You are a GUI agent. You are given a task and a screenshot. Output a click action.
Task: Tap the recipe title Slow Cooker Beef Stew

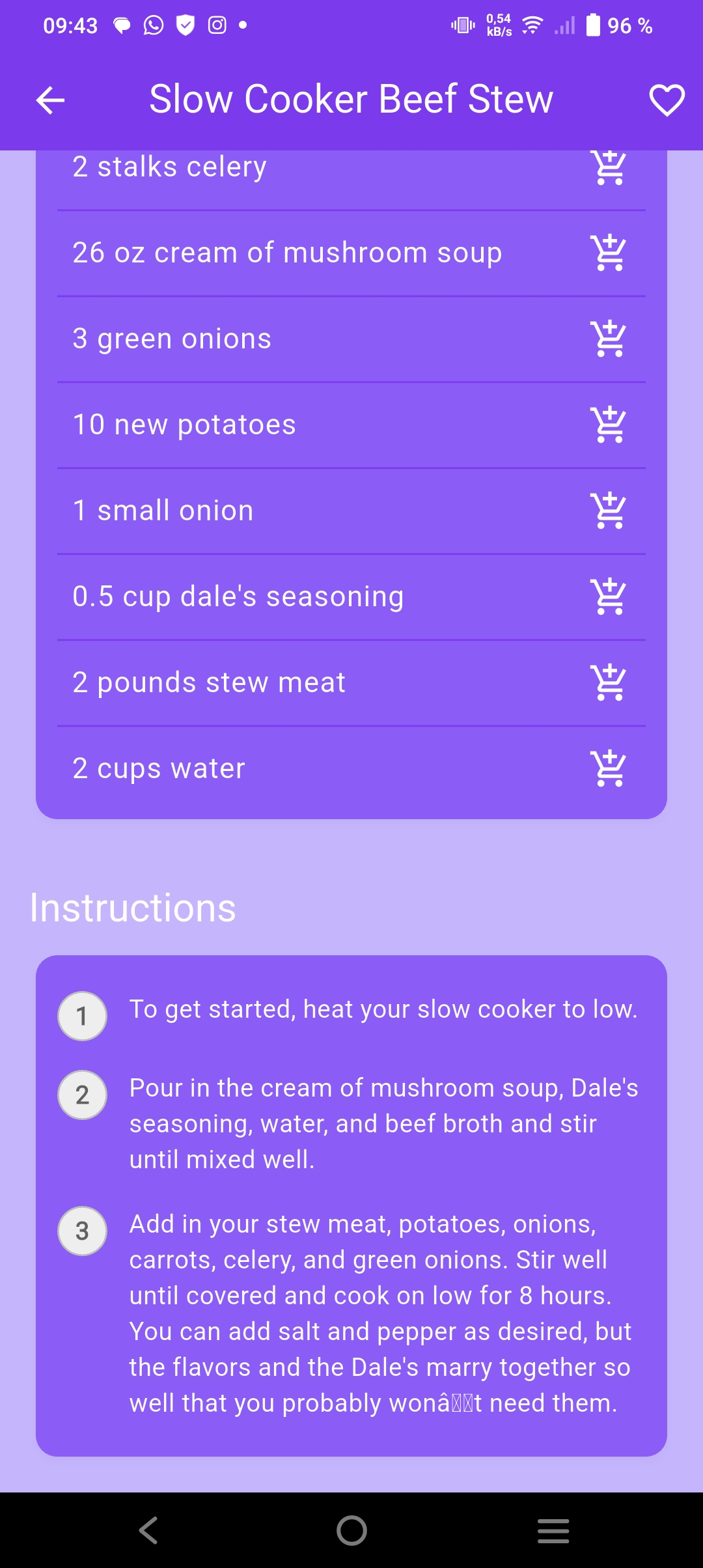click(351, 99)
